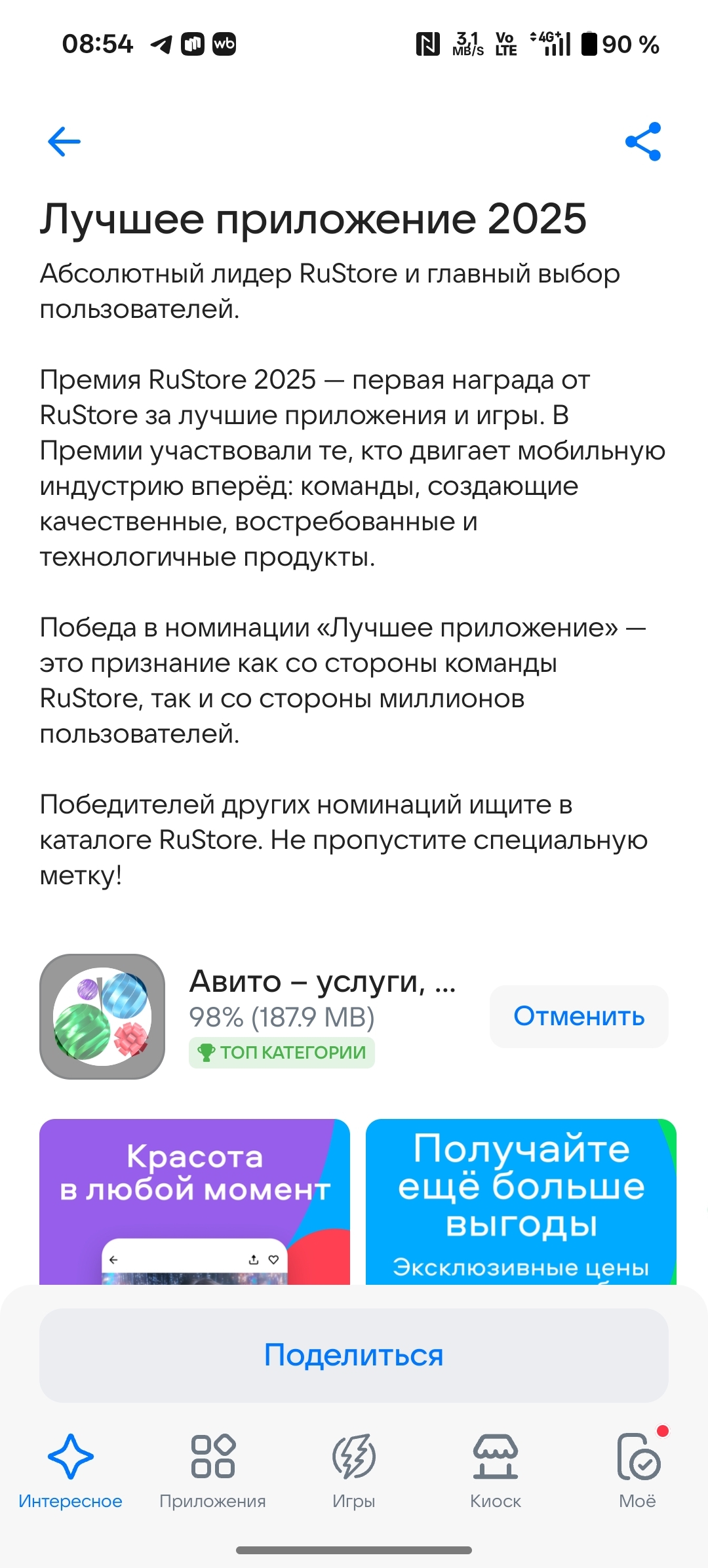Cancel the Авито download with Отменить

click(x=579, y=1016)
